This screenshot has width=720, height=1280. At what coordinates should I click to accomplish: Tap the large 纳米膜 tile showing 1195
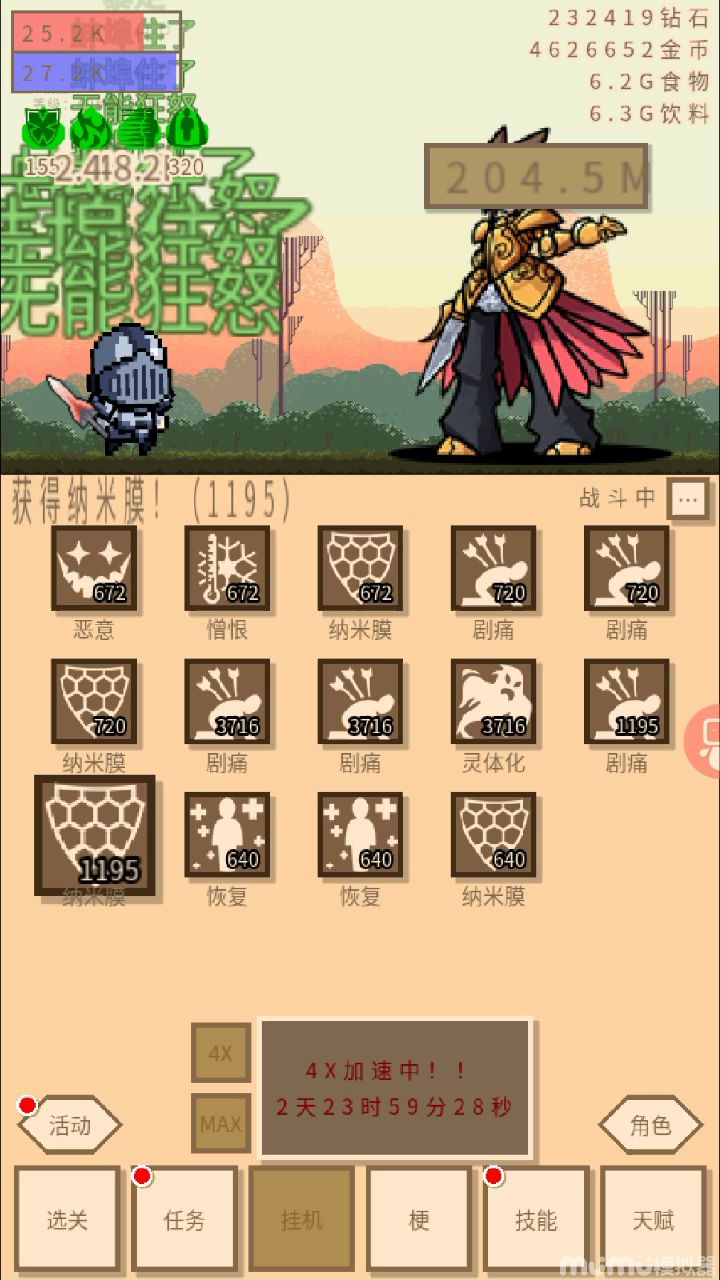[95, 834]
